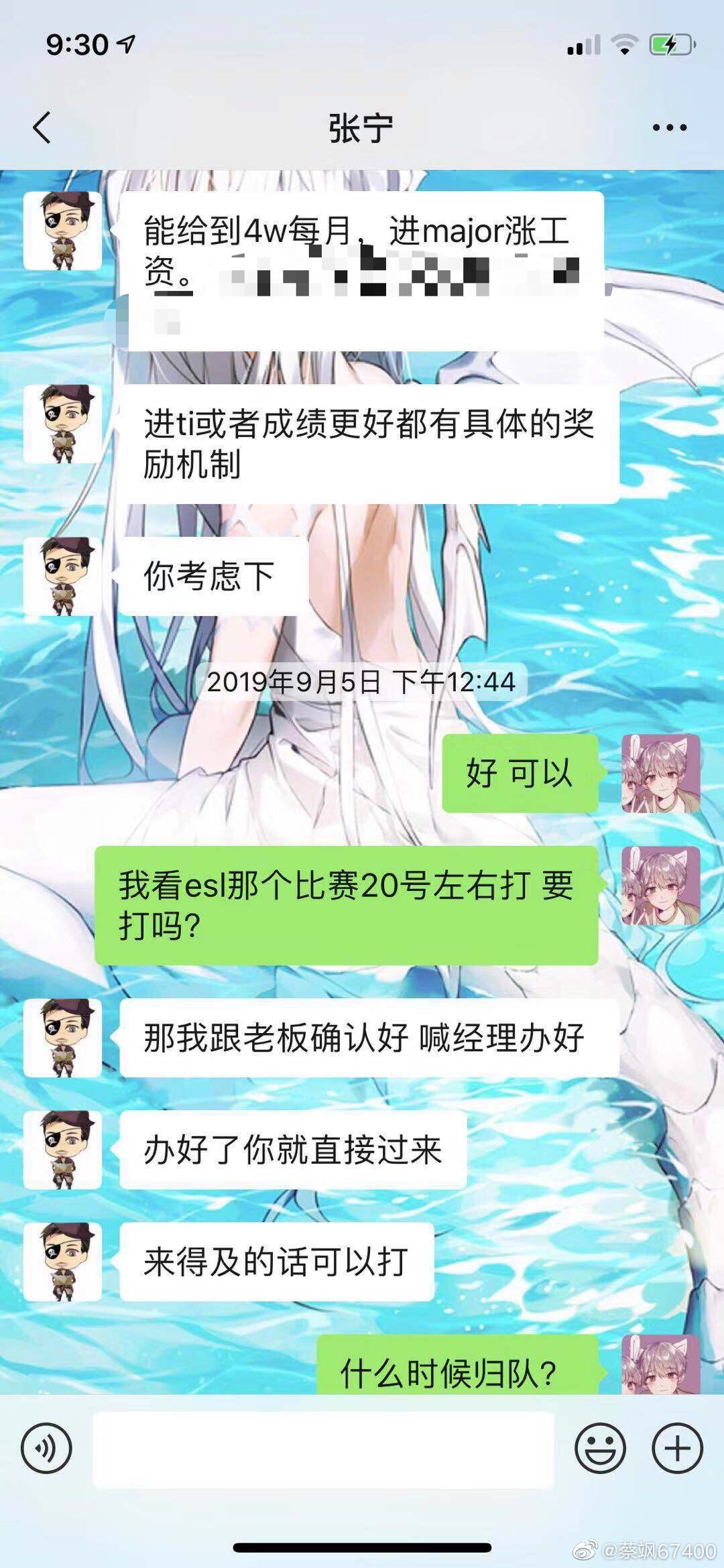The image size is (724, 1568).
Task: Switch to voice message input
Action: coord(46,1449)
